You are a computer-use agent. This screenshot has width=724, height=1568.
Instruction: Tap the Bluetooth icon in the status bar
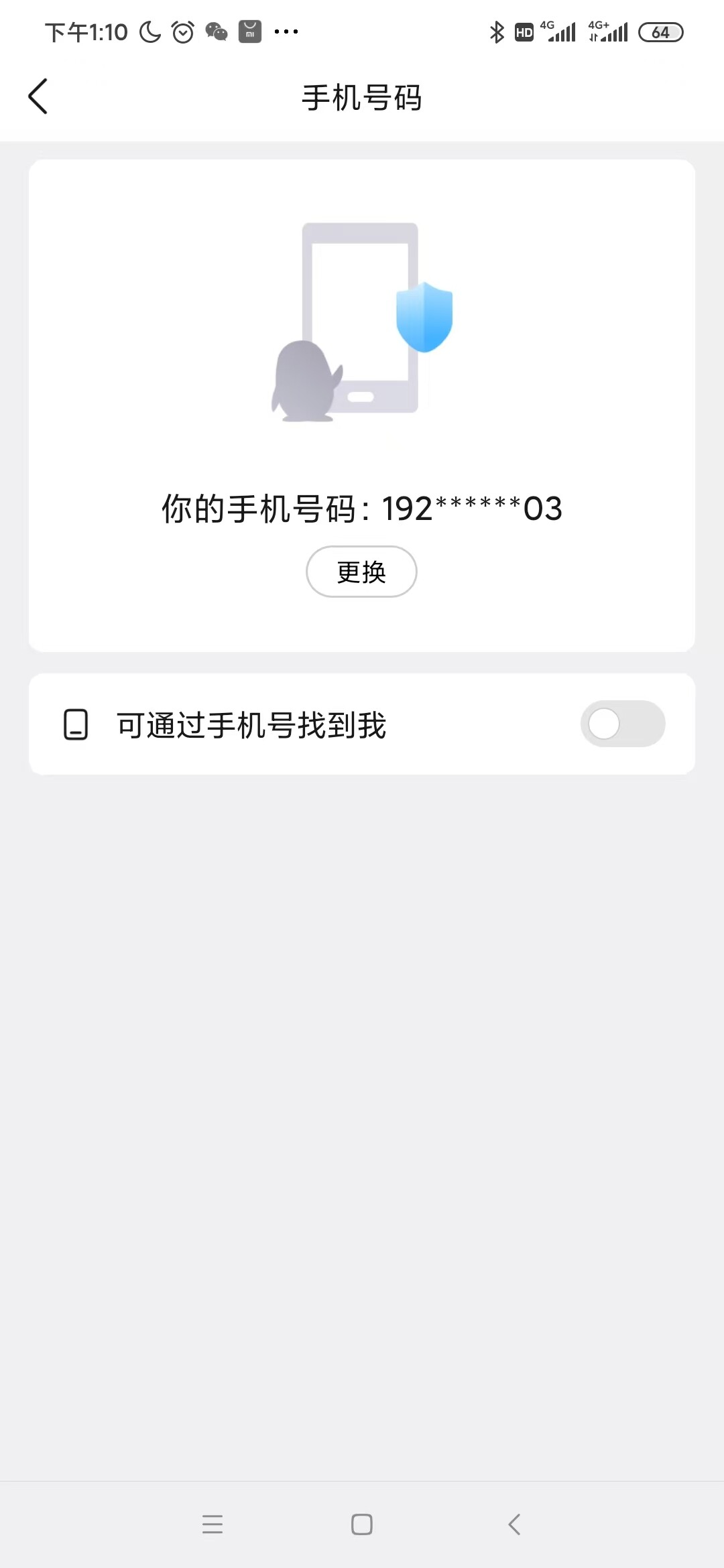tap(497, 31)
